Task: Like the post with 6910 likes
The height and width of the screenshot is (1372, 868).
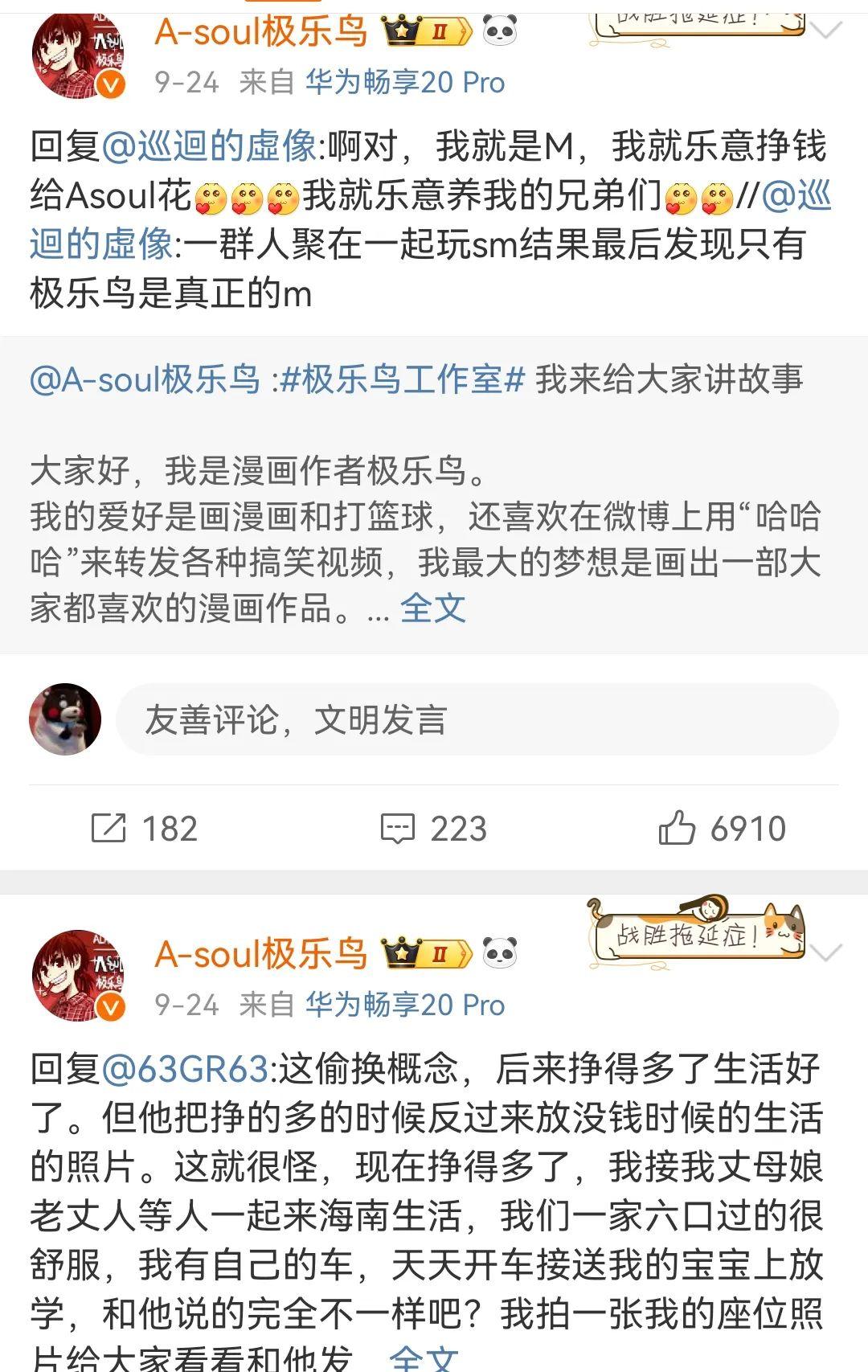Action: tap(722, 828)
